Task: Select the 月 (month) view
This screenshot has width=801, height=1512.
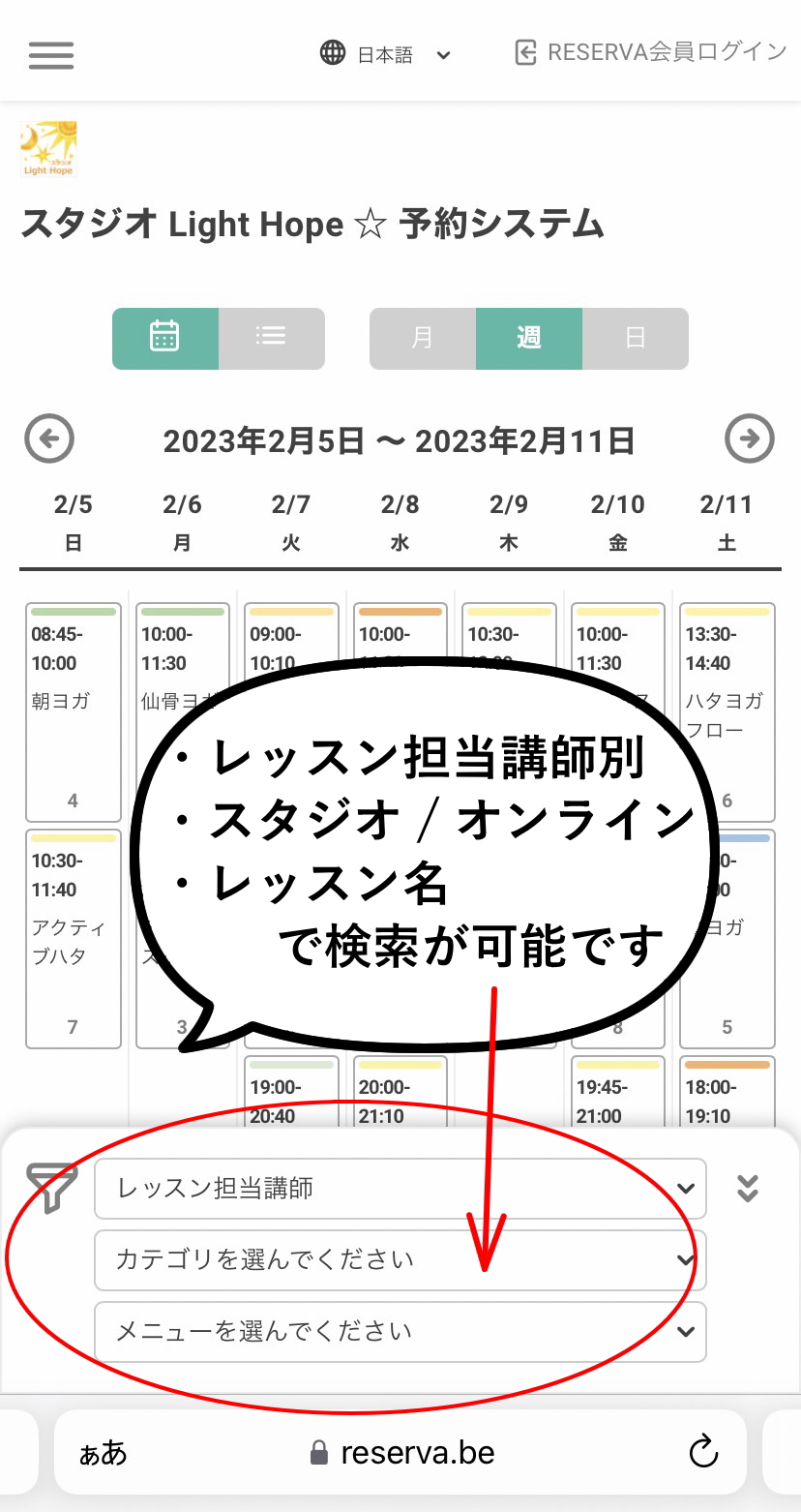Action: pos(423,338)
